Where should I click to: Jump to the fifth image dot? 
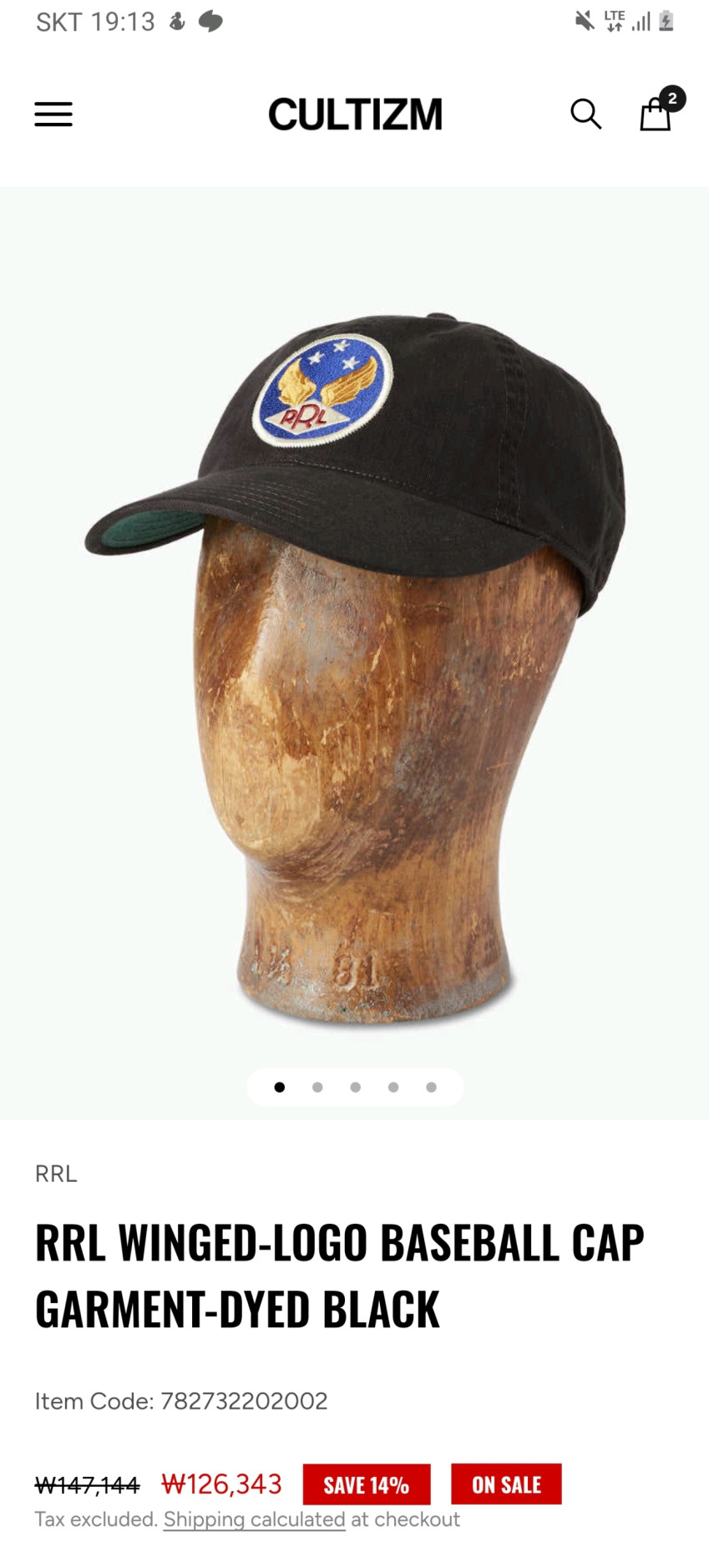[x=431, y=1087]
